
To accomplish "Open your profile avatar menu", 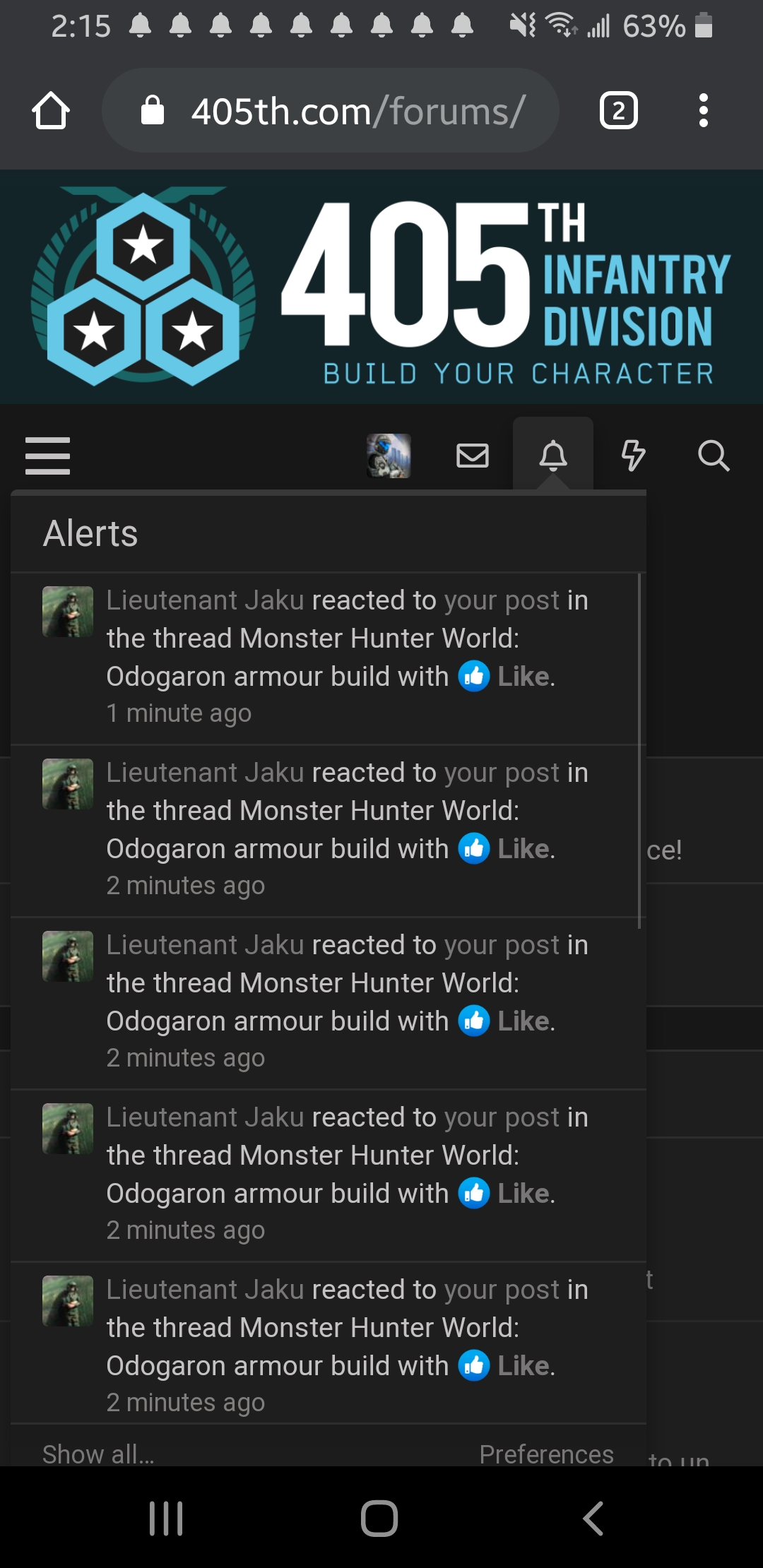I will (389, 456).
